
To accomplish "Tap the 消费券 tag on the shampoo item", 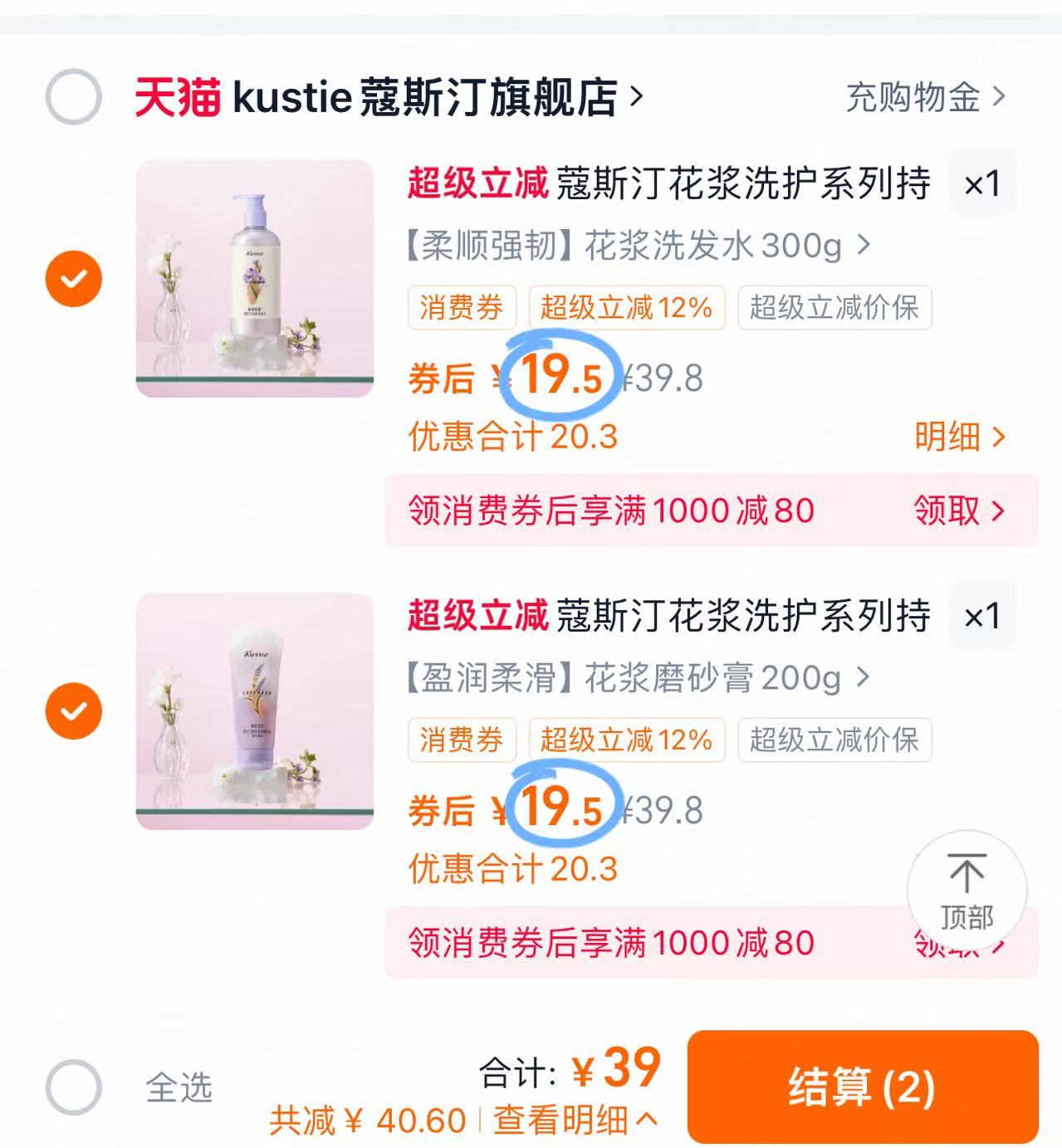I will click(462, 309).
